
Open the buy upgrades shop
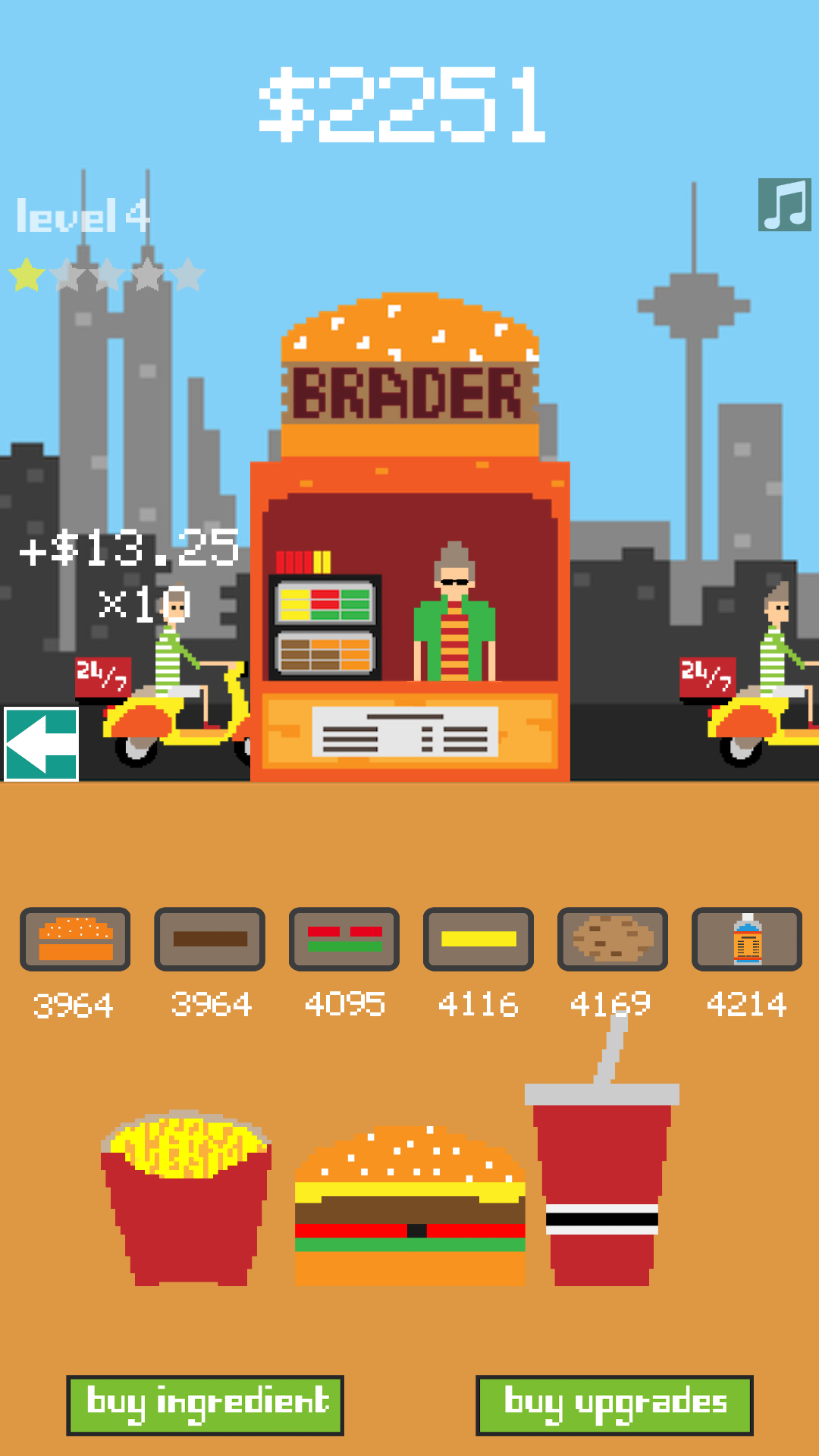coord(614,1404)
